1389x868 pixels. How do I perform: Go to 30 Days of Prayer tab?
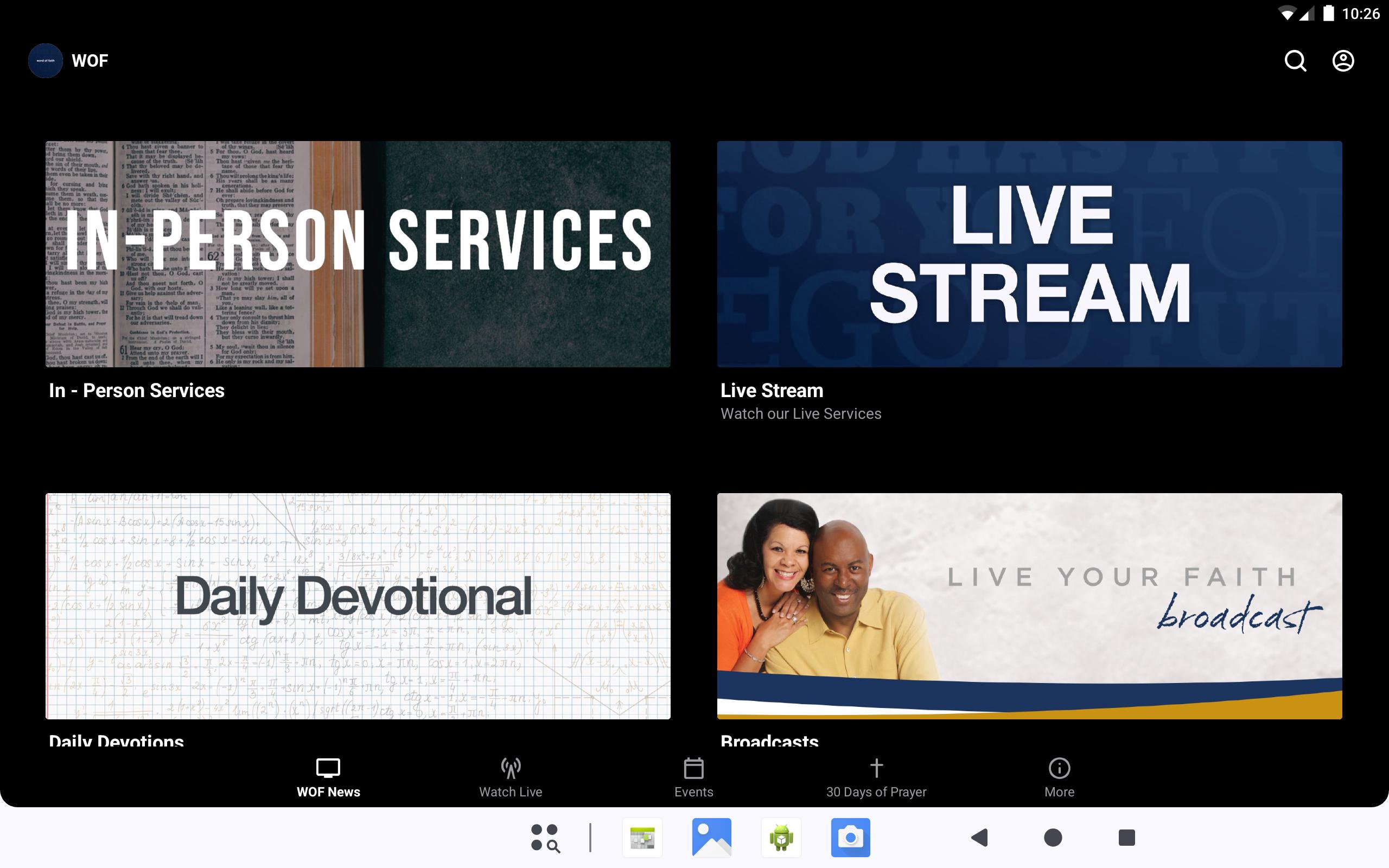(876, 777)
